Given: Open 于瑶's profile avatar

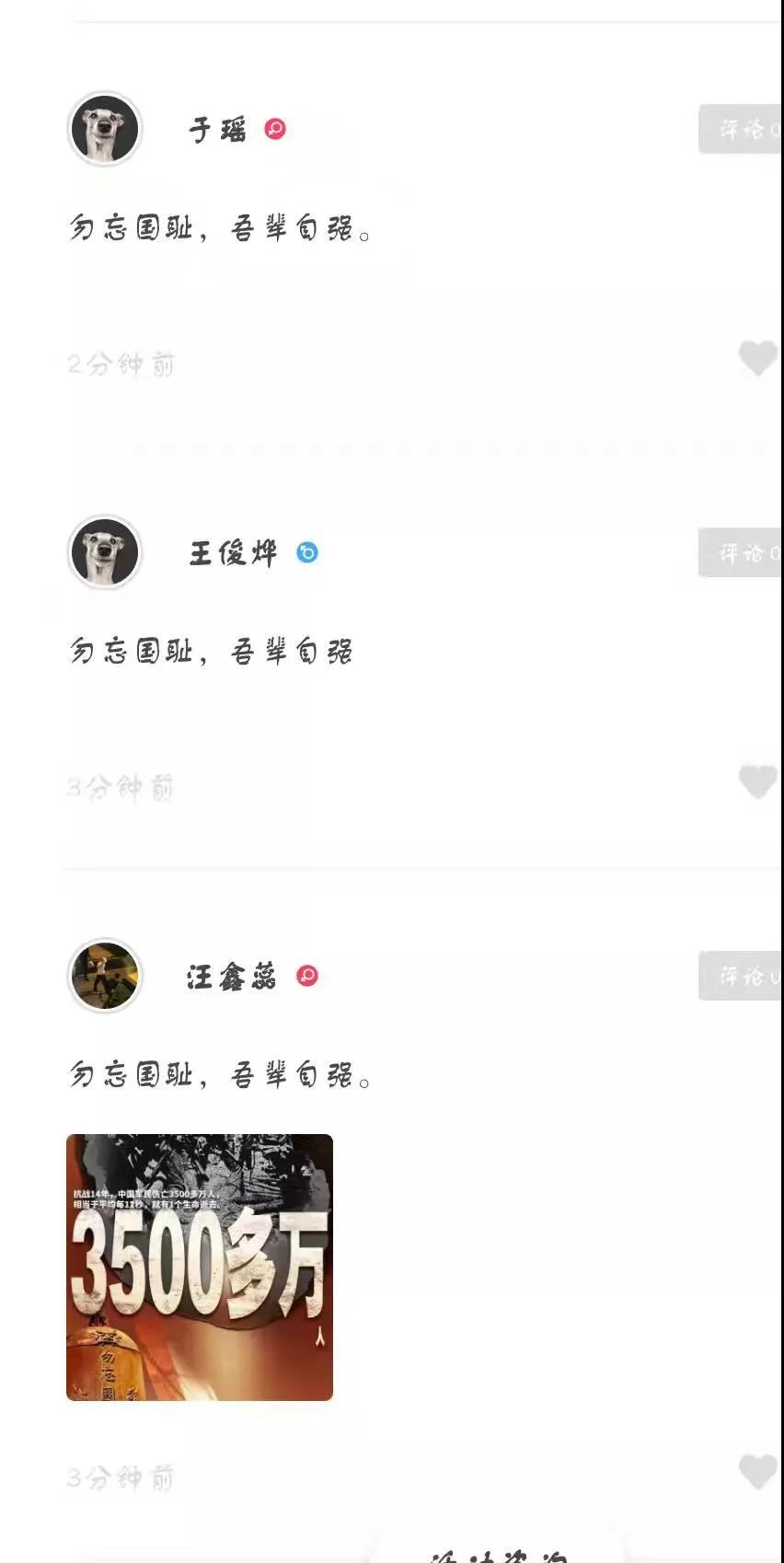Looking at the screenshot, I should (105, 129).
